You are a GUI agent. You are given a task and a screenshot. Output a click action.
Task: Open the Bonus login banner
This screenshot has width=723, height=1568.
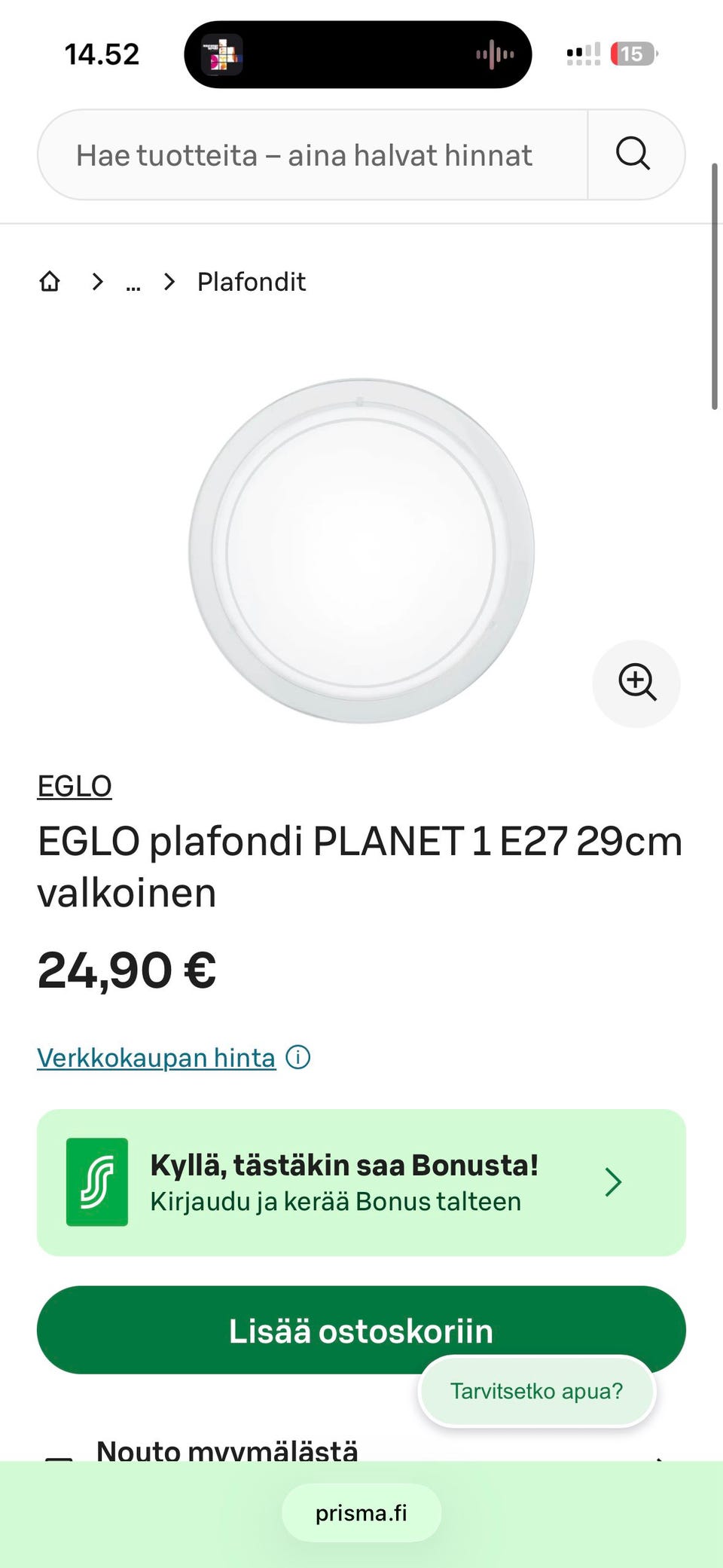click(x=361, y=1182)
